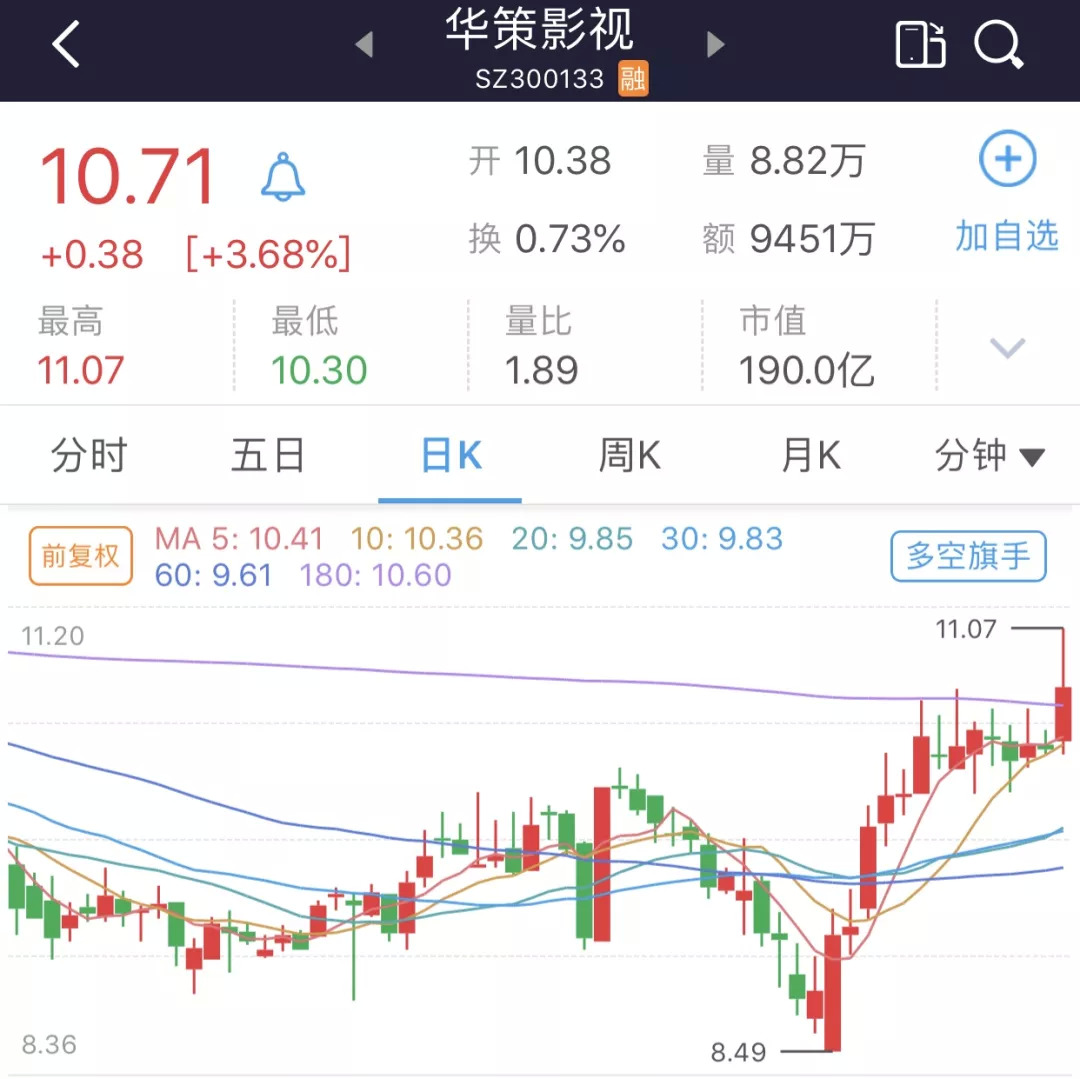Open the 多空旗手 indicator
This screenshot has height=1079, width=1080.
[968, 556]
